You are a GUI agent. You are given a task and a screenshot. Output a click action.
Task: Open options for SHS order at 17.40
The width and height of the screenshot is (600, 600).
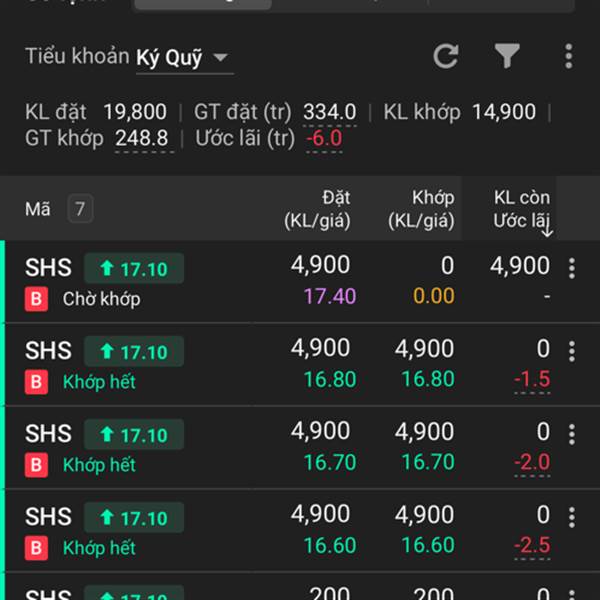(x=572, y=268)
